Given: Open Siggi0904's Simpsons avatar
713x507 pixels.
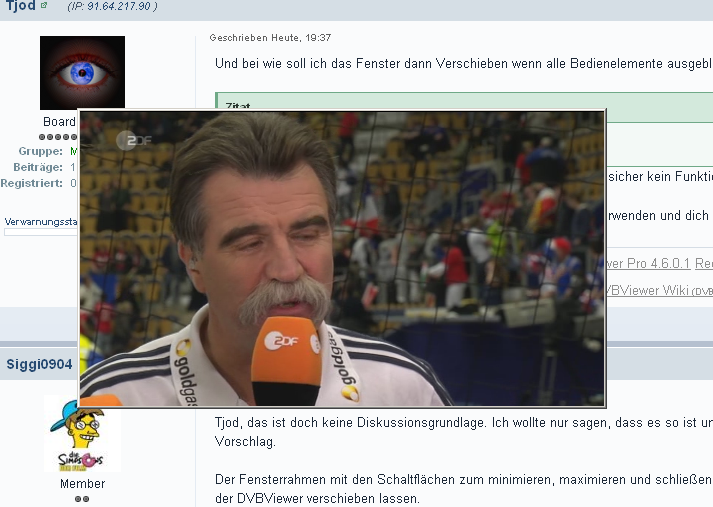Looking at the screenshot, I should click(x=82, y=434).
